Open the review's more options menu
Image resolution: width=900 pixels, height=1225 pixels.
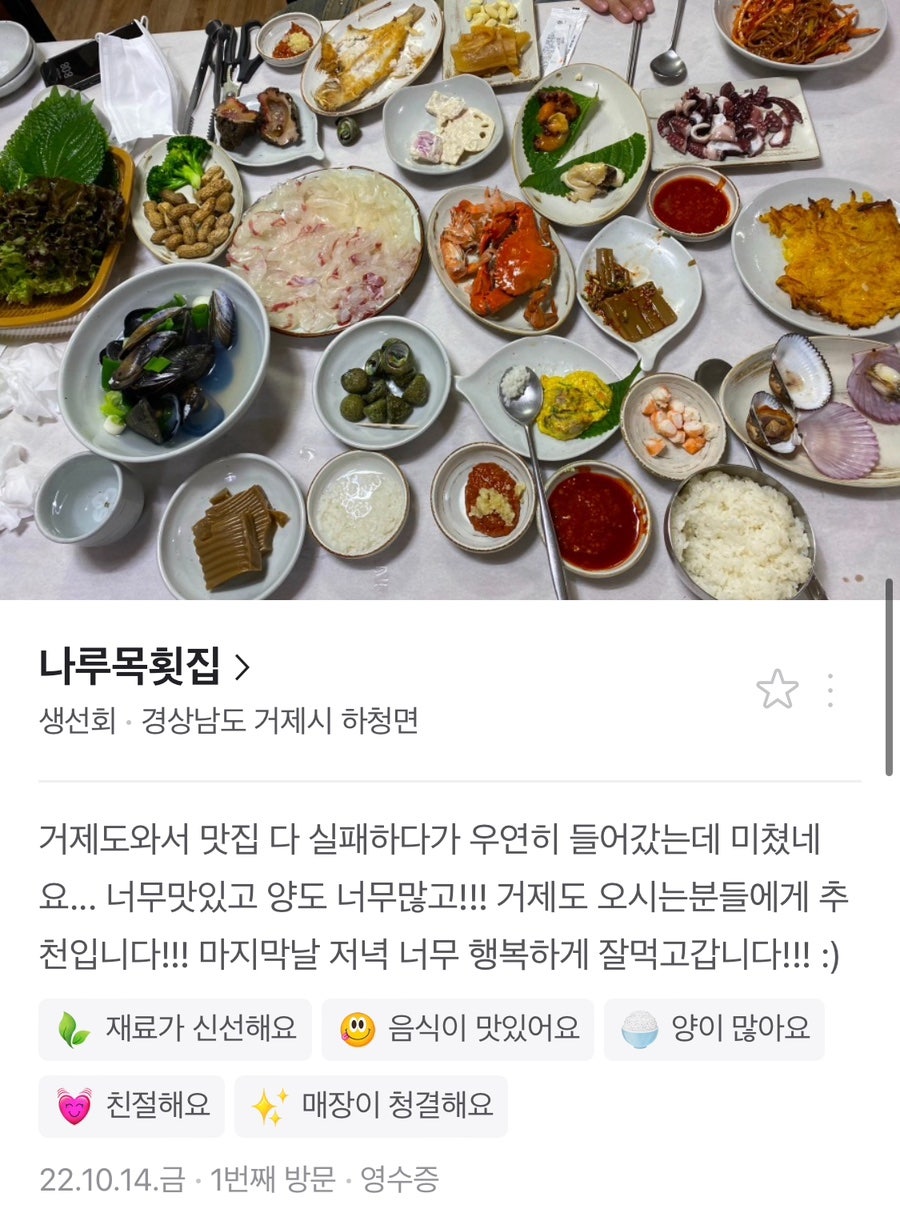pyautogui.click(x=830, y=690)
